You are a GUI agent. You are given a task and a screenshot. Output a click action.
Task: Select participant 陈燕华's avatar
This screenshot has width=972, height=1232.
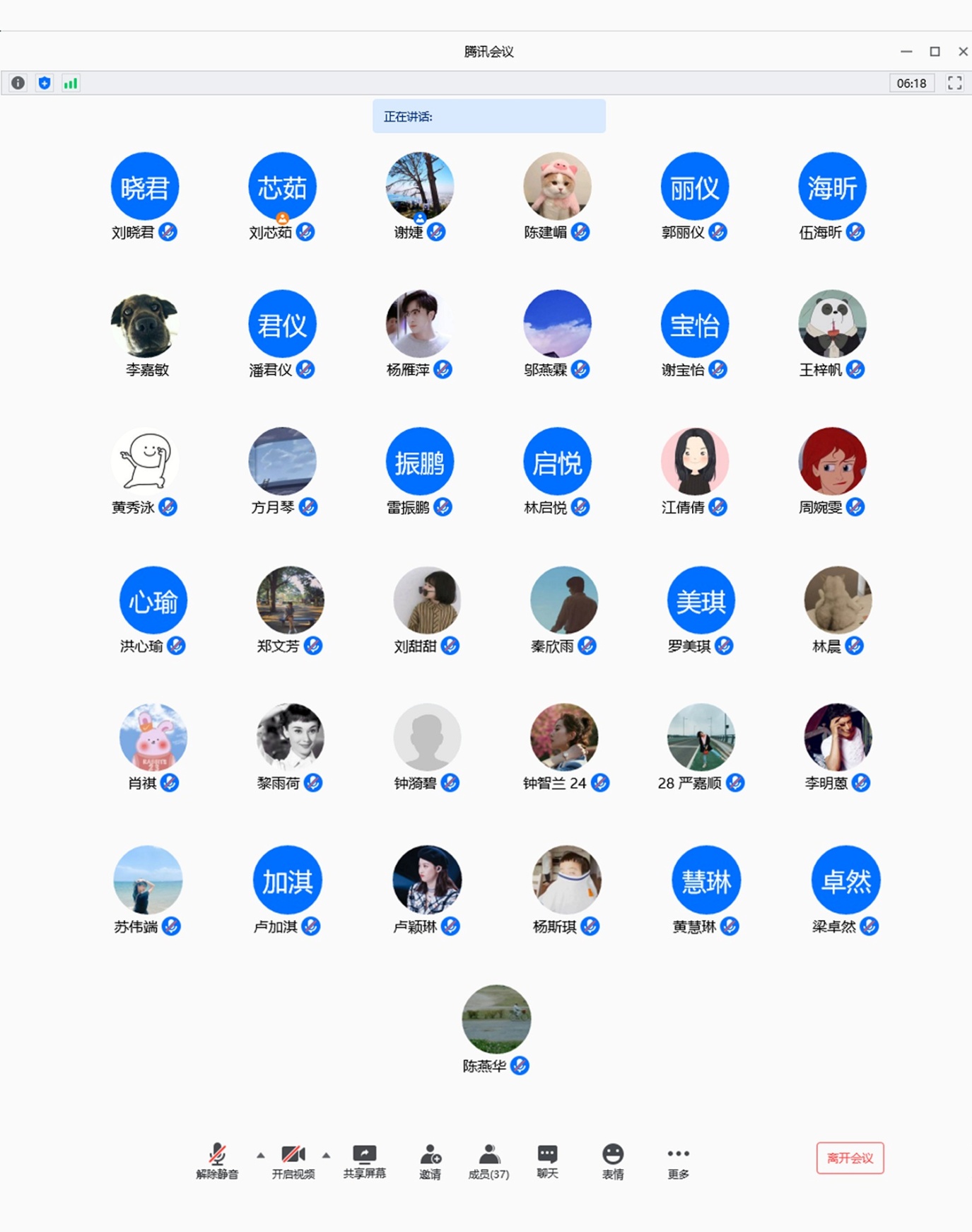[496, 1019]
